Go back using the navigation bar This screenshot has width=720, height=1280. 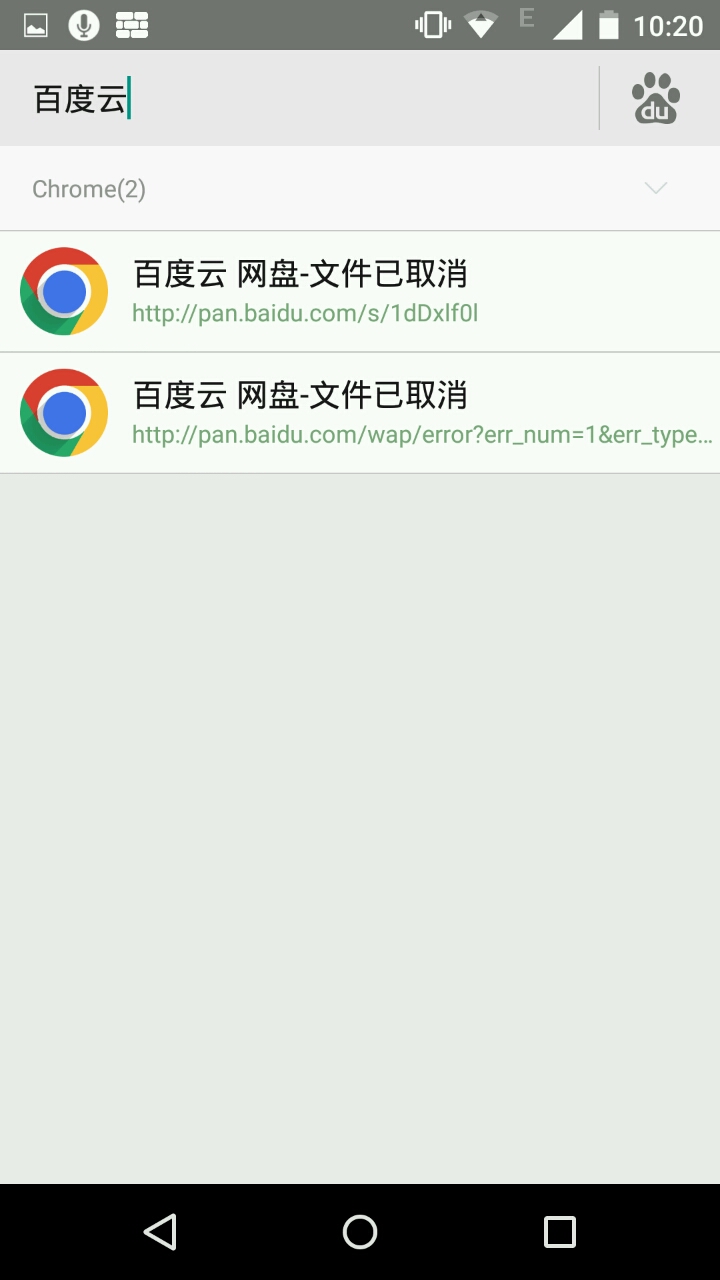click(x=160, y=1232)
